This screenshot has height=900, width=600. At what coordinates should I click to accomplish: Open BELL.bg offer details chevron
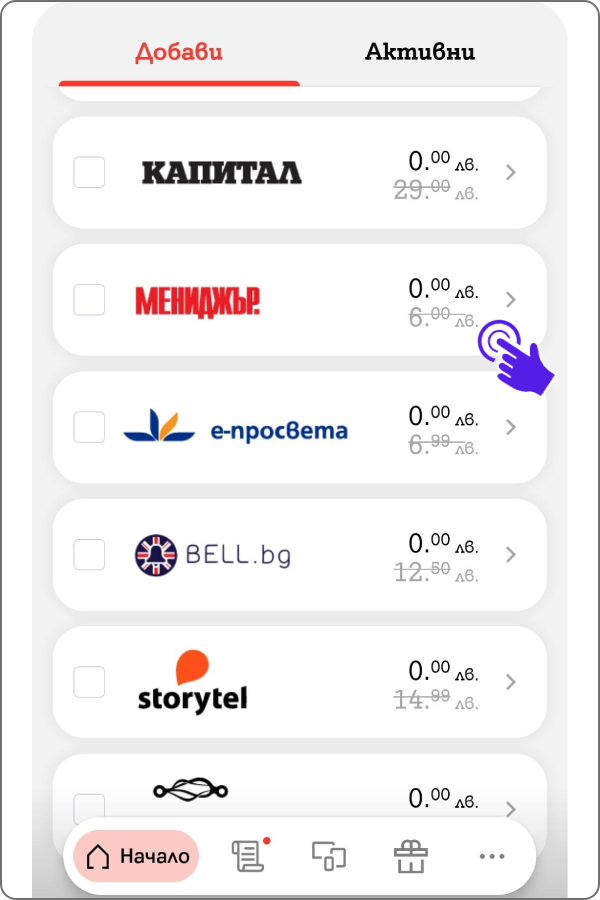(x=511, y=554)
